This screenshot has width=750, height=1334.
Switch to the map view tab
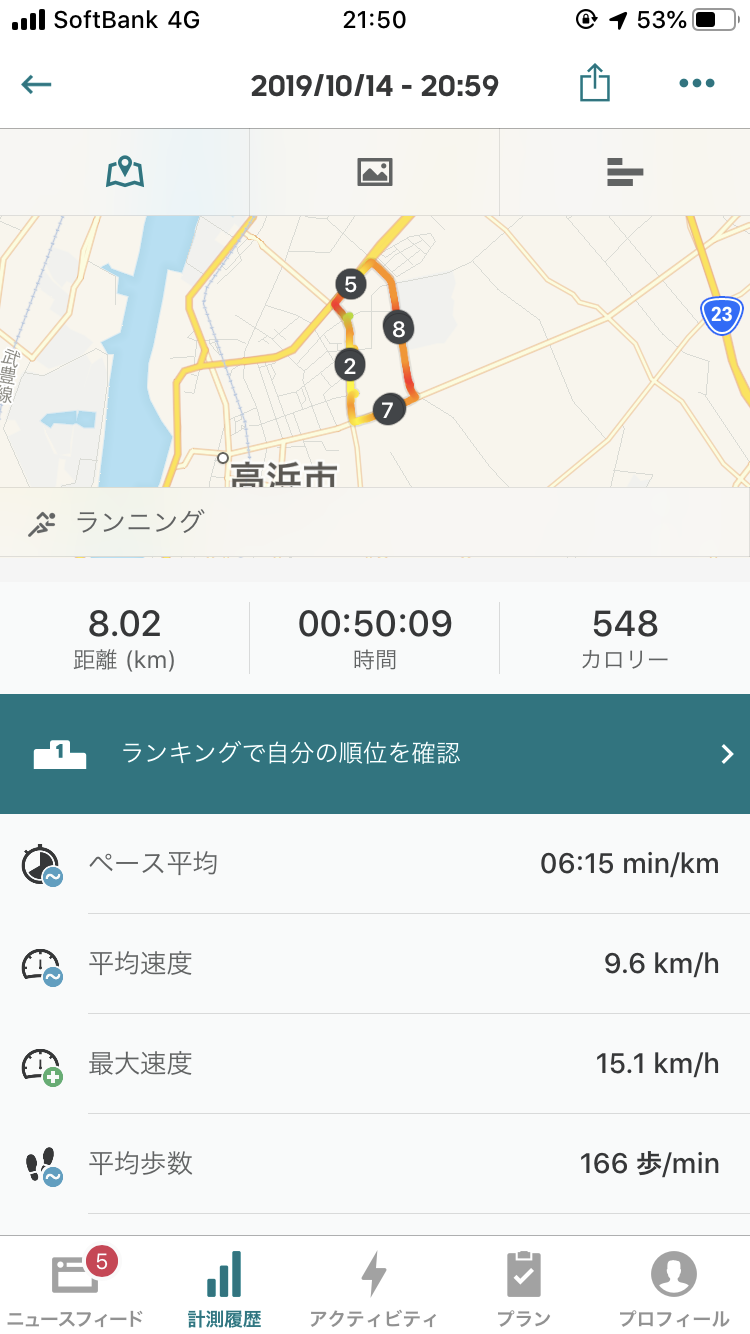point(125,172)
